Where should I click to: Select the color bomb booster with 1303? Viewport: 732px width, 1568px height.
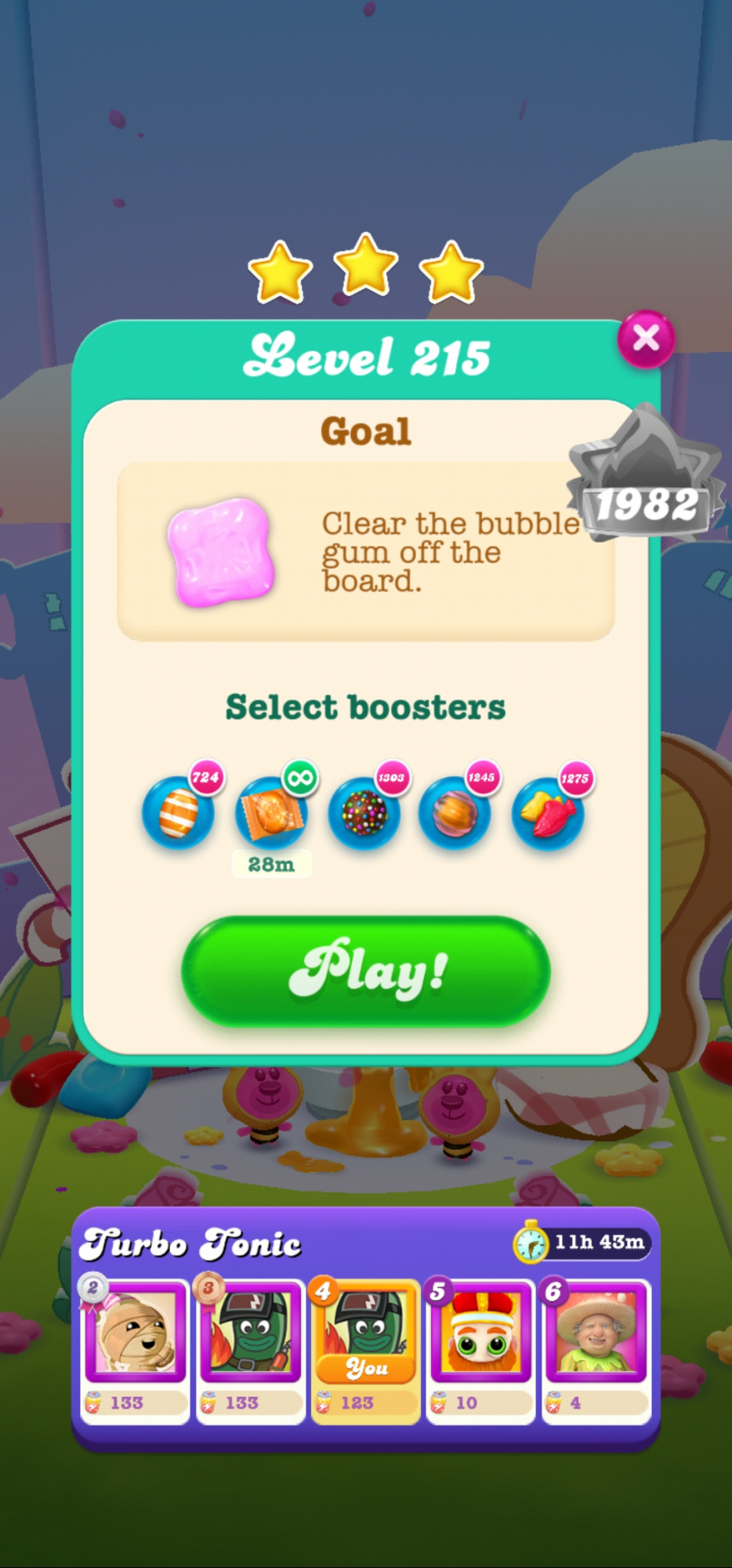(364, 813)
